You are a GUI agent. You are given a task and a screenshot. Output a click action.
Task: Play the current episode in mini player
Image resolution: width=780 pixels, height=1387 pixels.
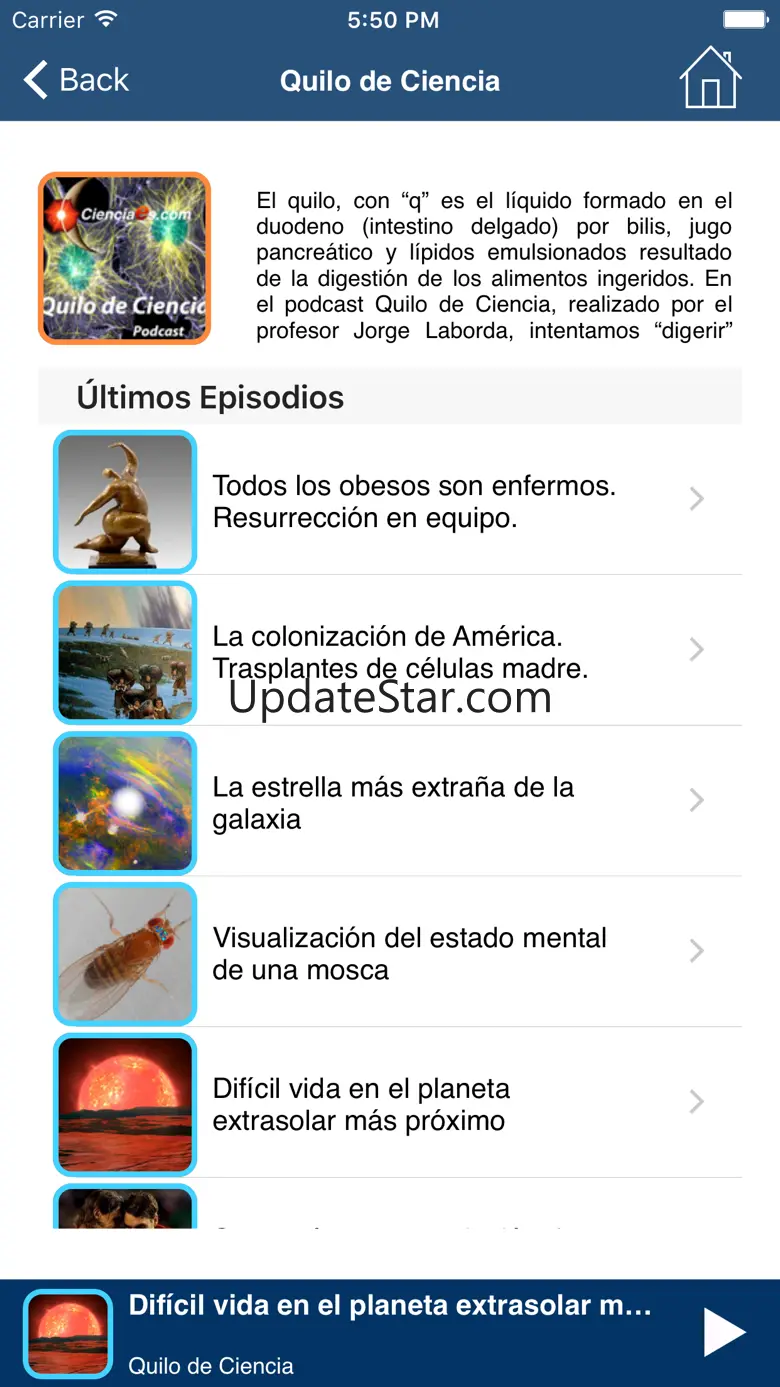(x=723, y=1333)
